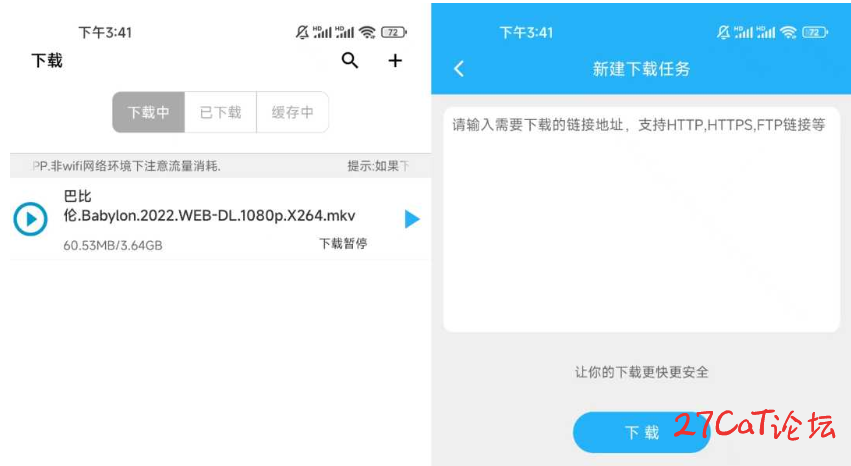Go back from 新建下载任务

tap(459, 69)
